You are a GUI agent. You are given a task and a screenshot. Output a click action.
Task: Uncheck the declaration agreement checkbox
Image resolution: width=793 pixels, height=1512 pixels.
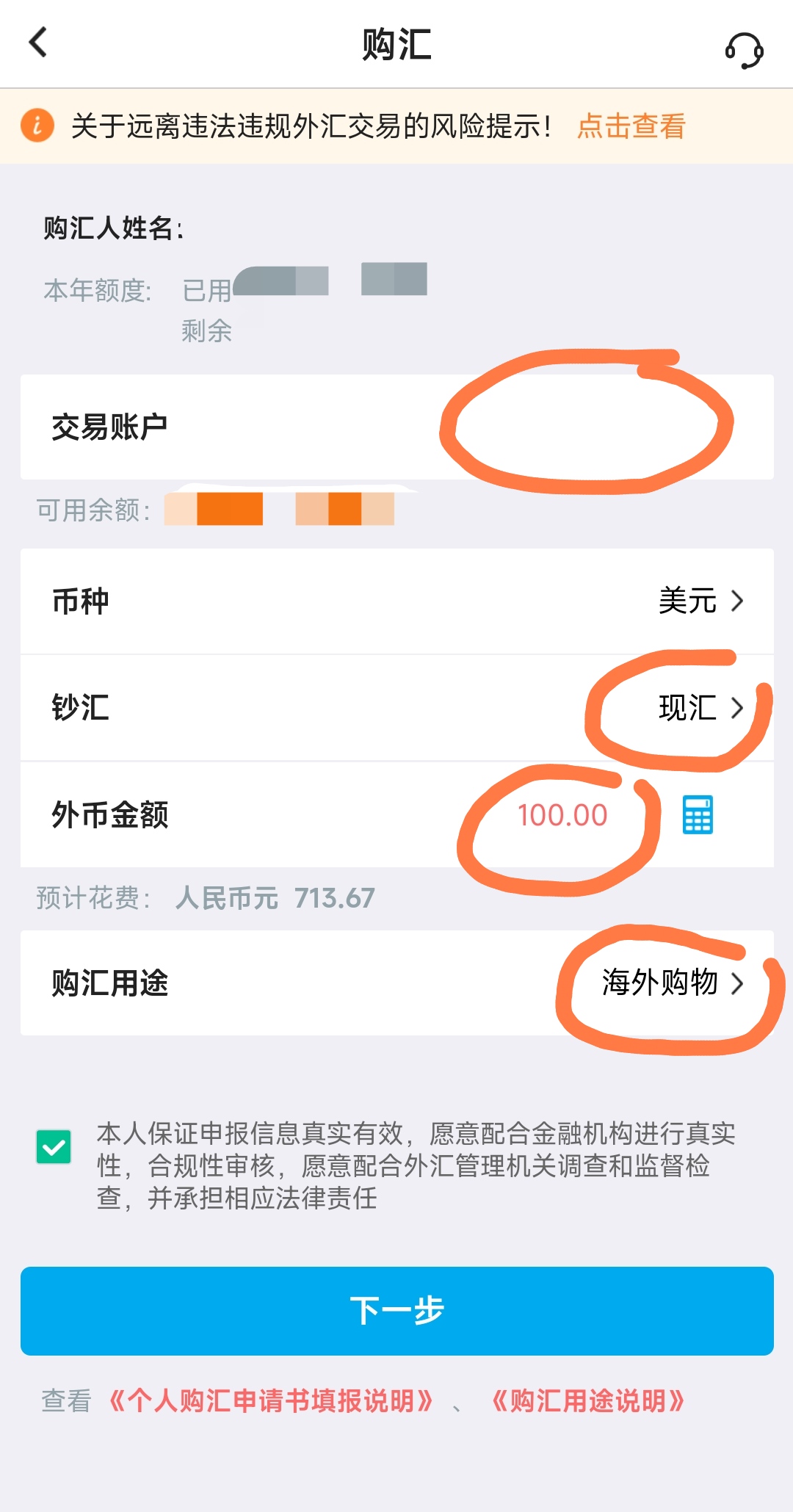coord(54,1147)
